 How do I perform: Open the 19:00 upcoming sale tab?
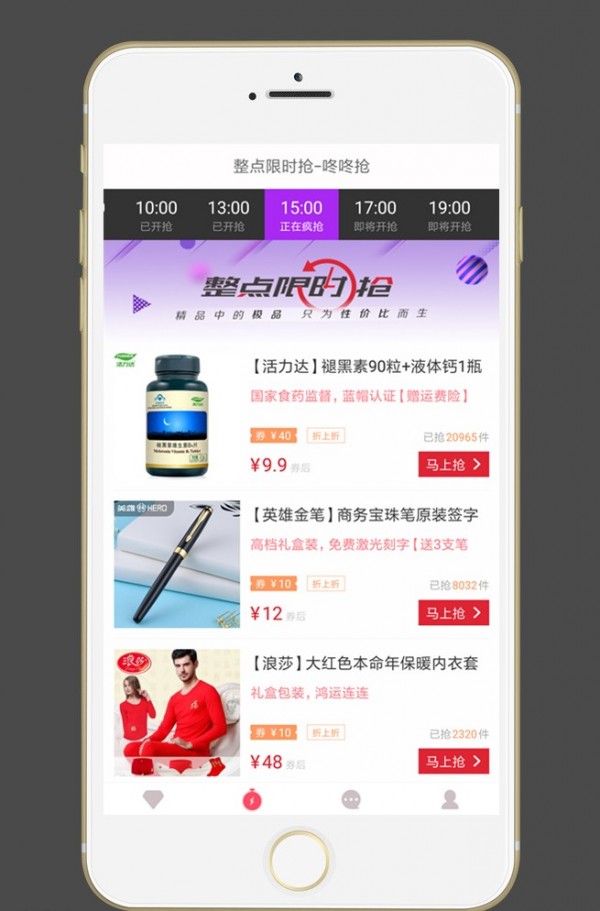pos(449,215)
